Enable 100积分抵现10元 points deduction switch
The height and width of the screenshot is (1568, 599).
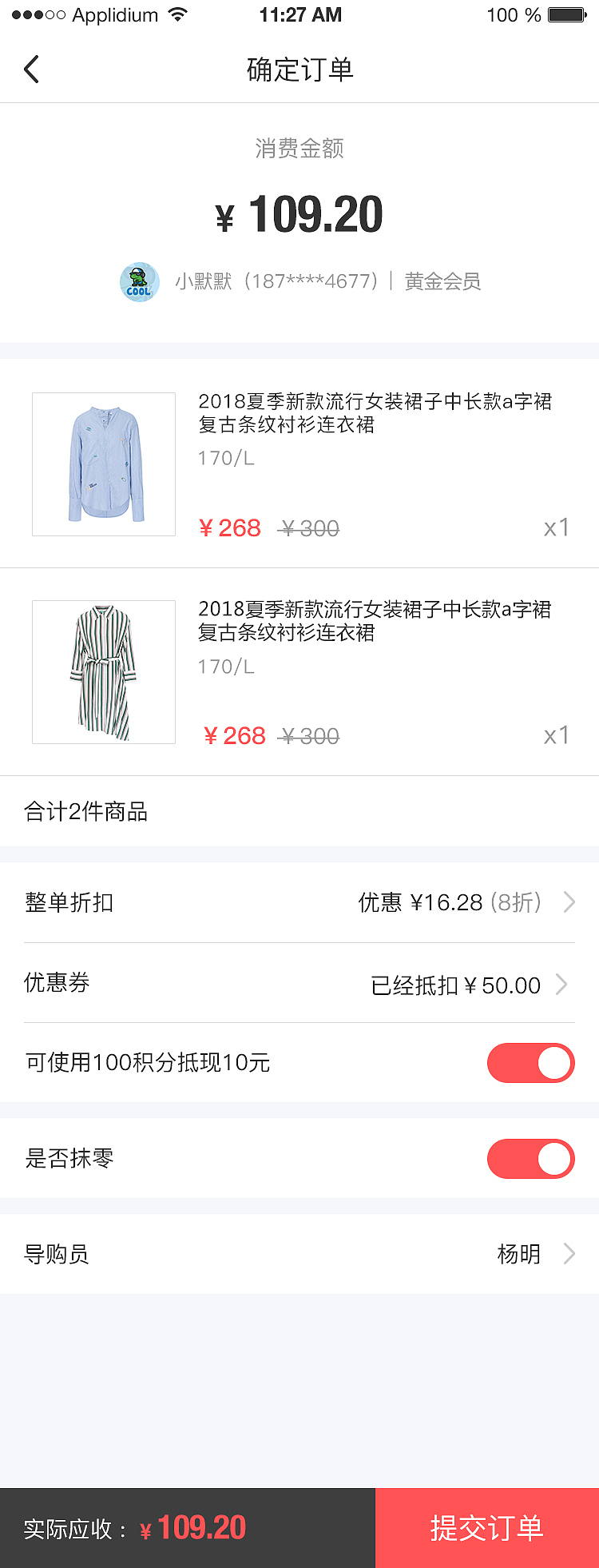(x=530, y=1063)
